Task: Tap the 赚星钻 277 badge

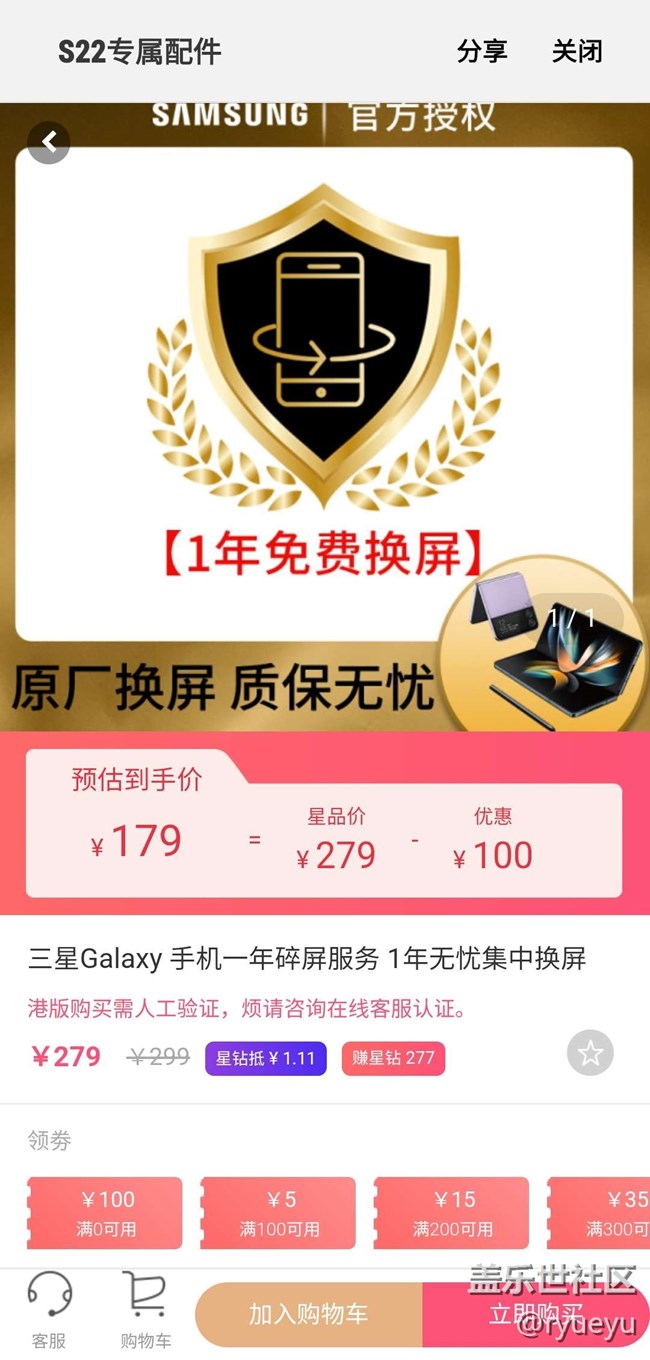Action: (x=393, y=1058)
